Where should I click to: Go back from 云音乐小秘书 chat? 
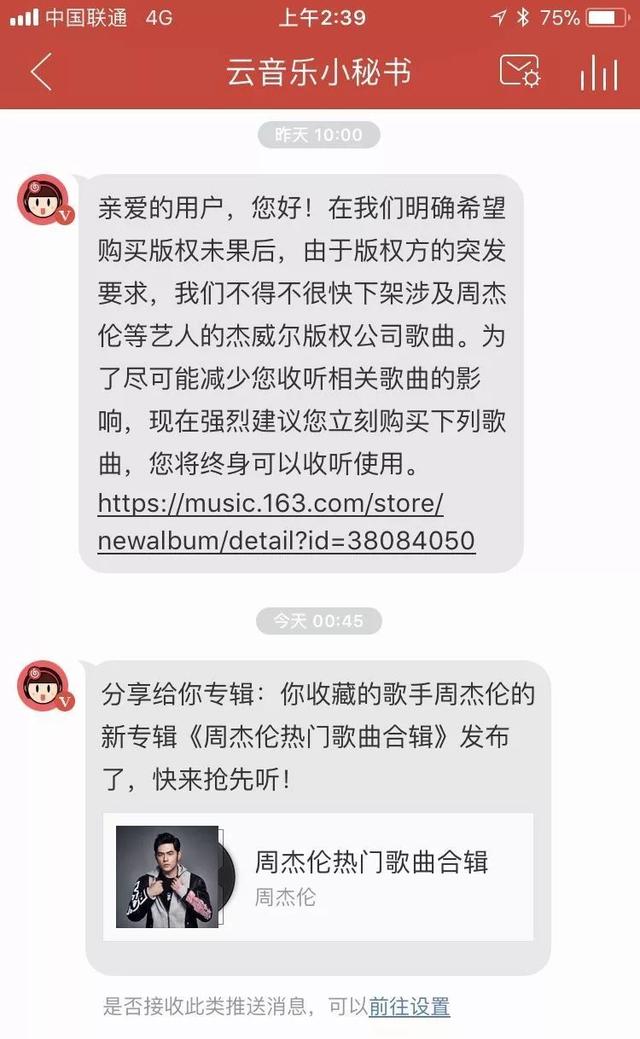[41, 72]
